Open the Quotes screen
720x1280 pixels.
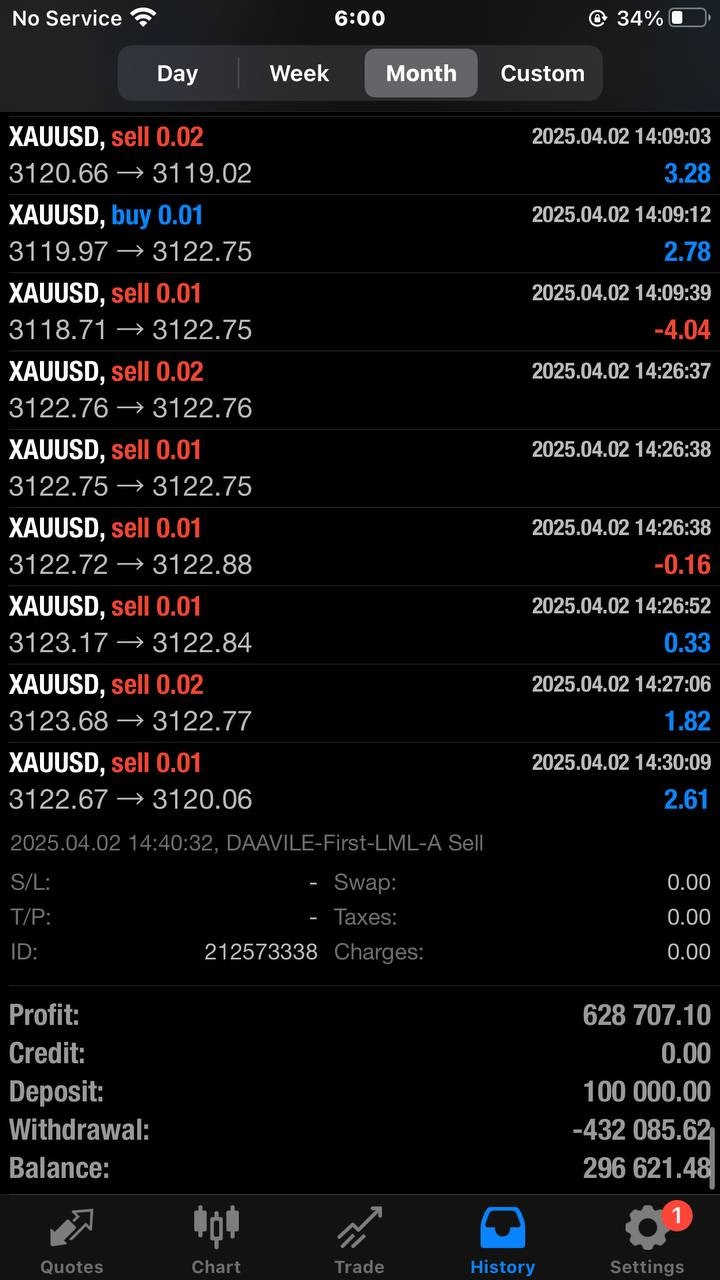coord(71,1237)
